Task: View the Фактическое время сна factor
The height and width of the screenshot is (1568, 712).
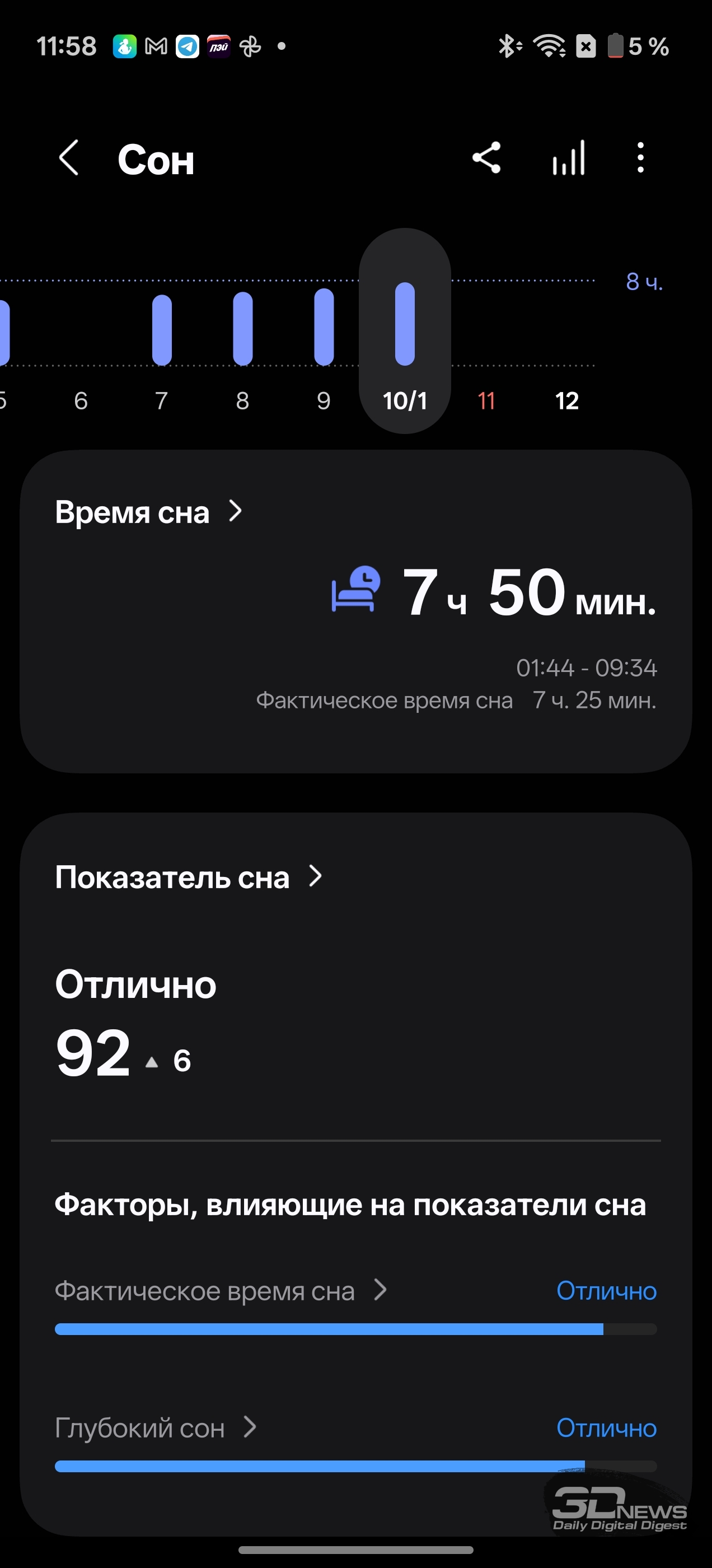Action: point(221,1290)
